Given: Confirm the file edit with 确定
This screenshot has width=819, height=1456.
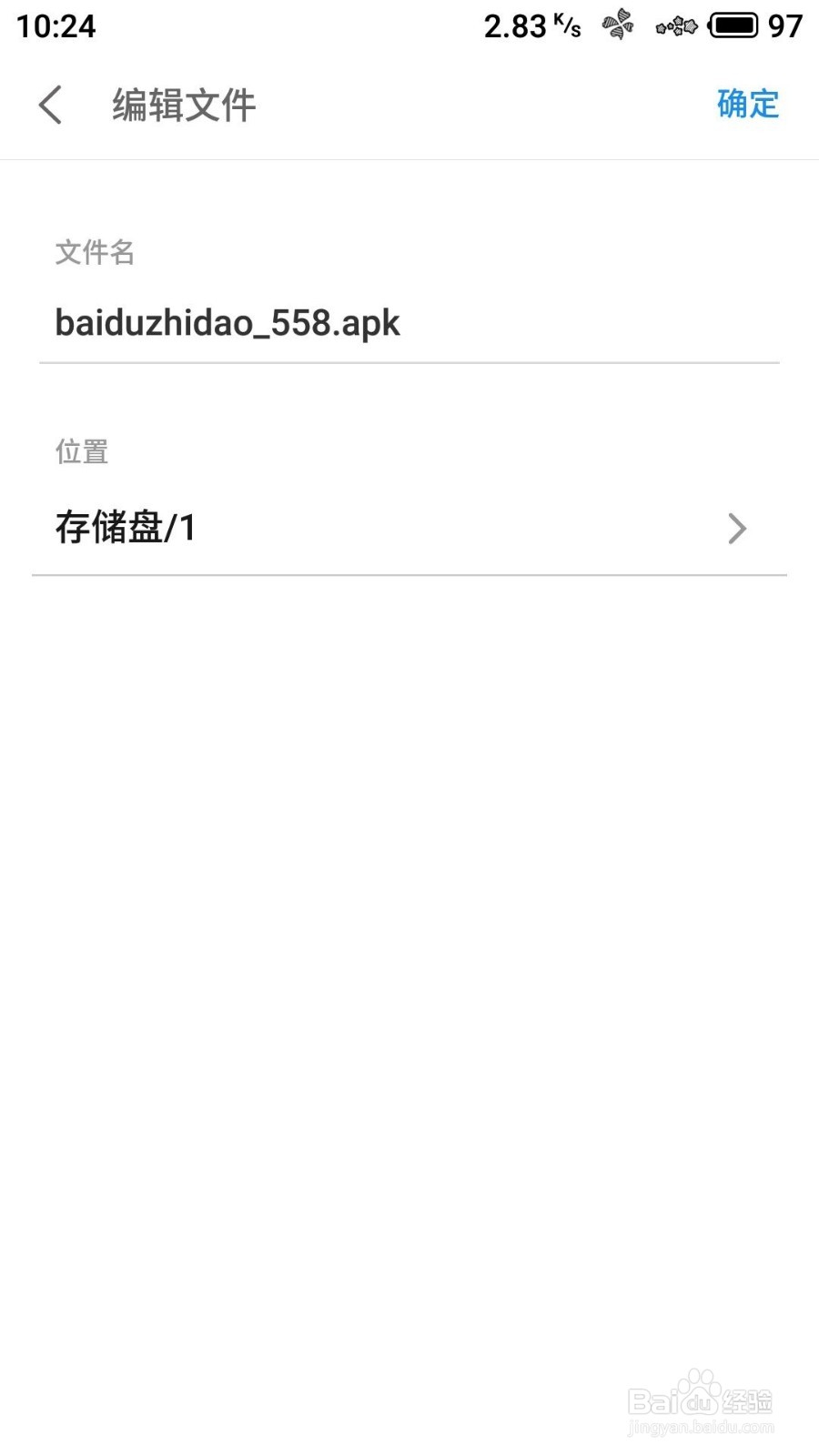Looking at the screenshot, I should (747, 104).
